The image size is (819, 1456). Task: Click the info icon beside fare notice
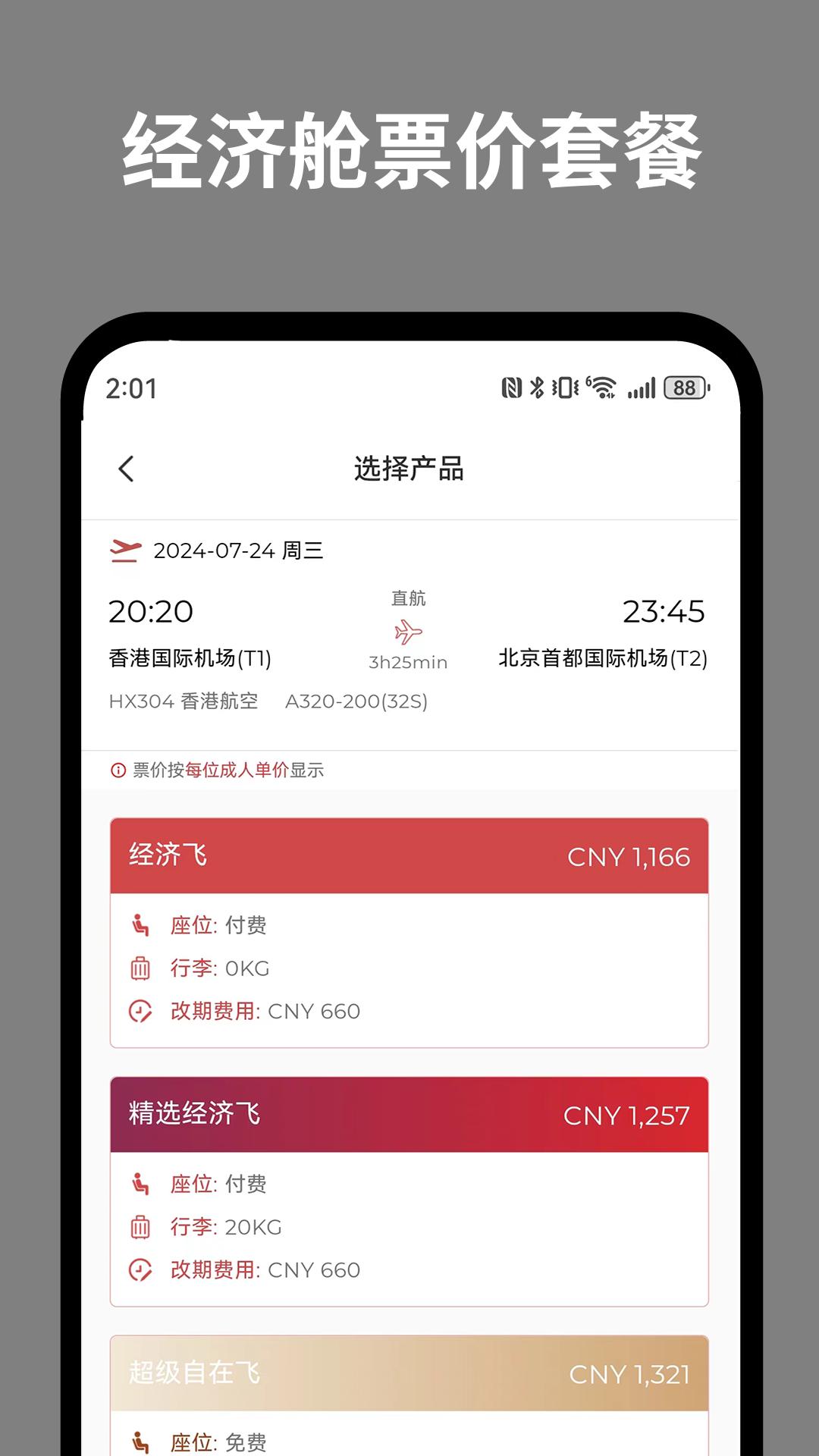point(118,770)
